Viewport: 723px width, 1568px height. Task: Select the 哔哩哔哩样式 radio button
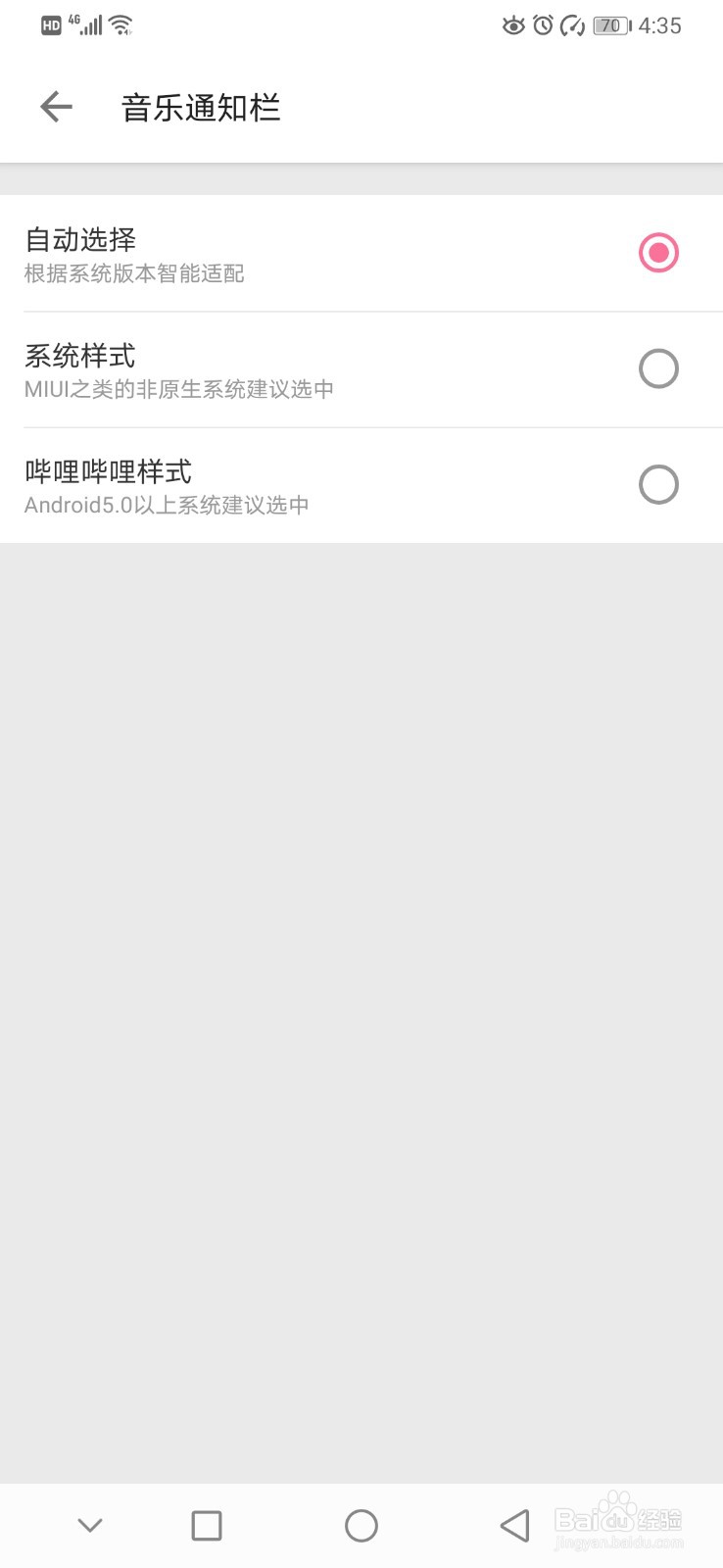658,484
